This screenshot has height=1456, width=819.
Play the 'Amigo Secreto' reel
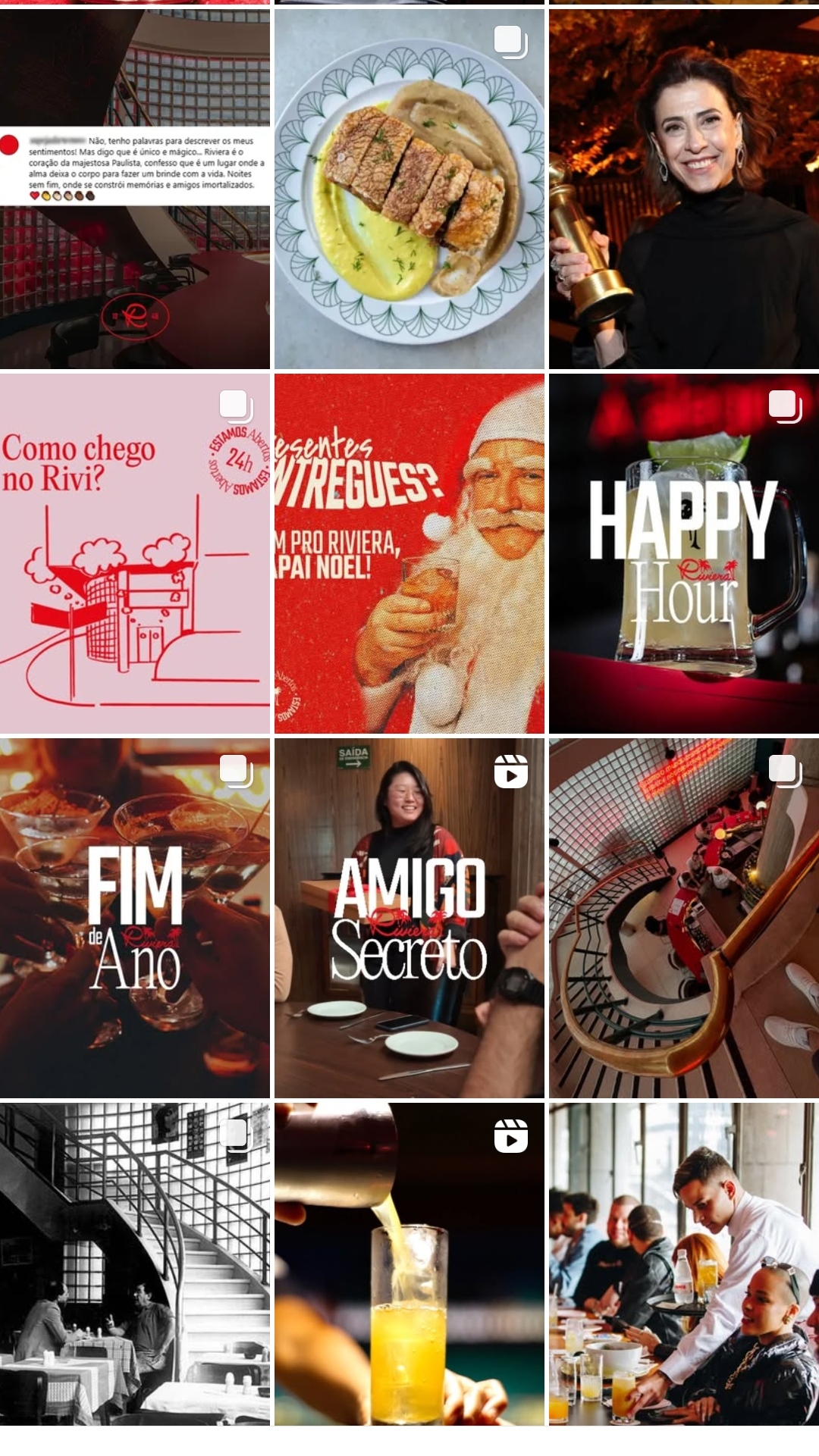pyautogui.click(x=409, y=919)
